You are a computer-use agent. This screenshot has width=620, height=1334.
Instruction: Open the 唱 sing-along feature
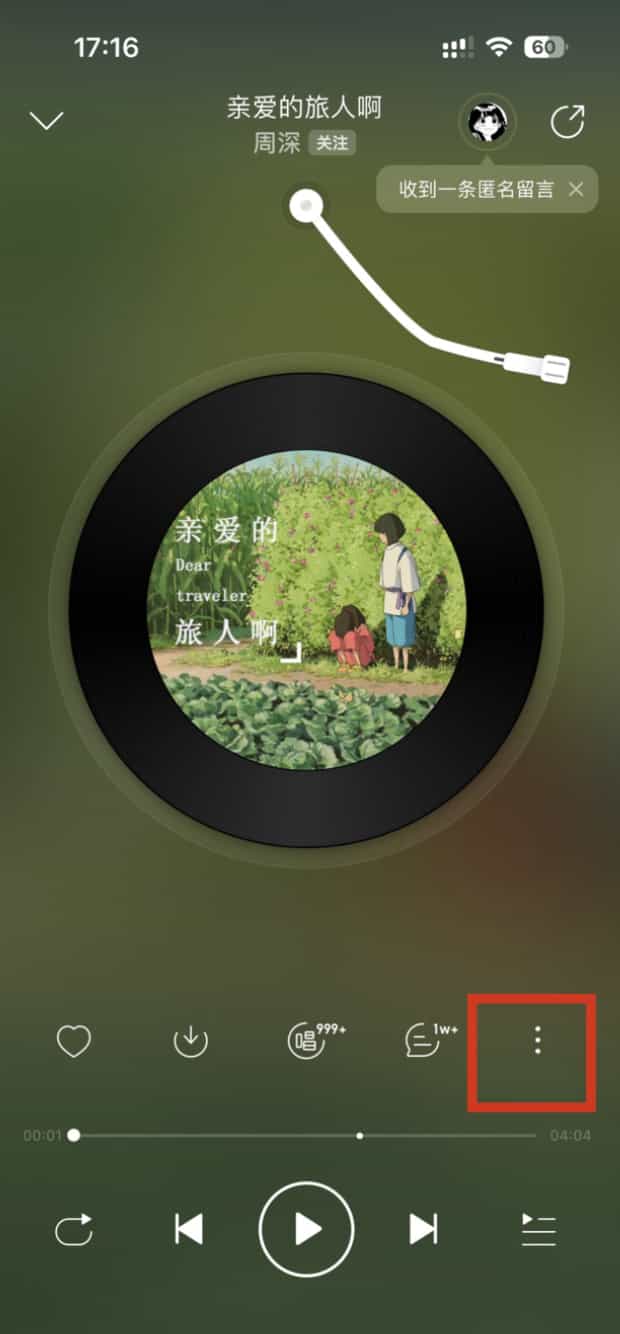[x=304, y=1042]
